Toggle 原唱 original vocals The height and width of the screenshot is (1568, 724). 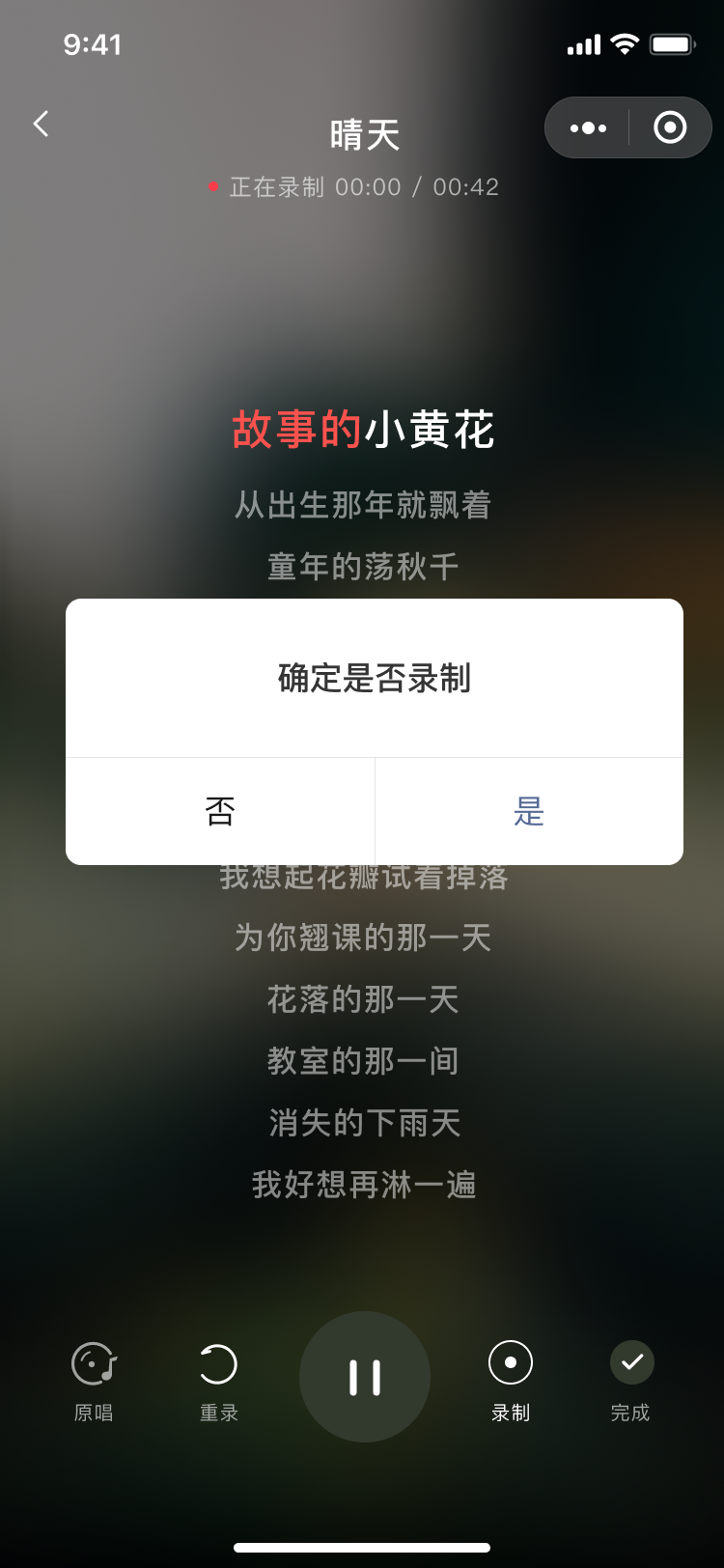click(x=94, y=1383)
